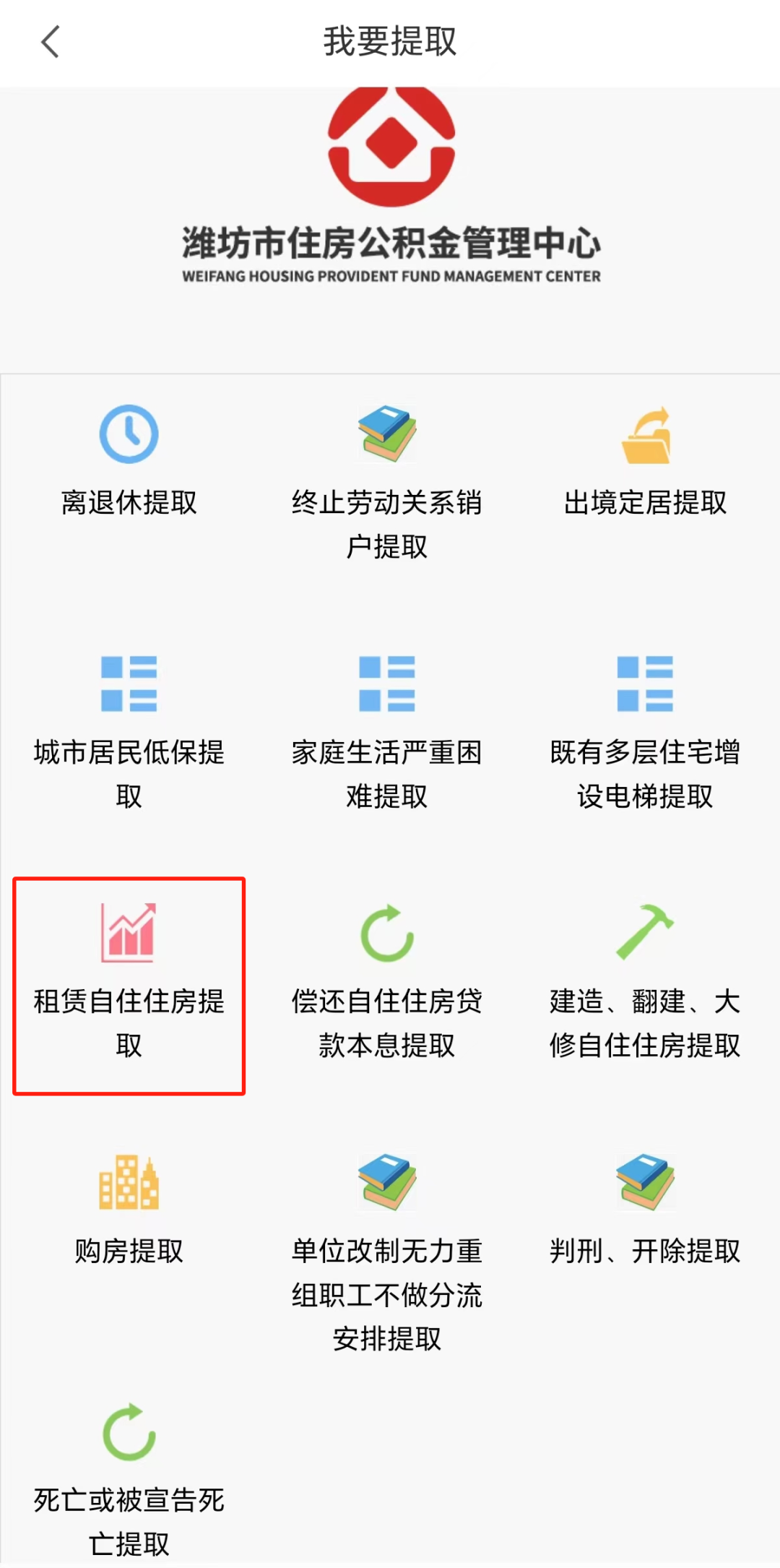This screenshot has width=780, height=1568.
Task: Tap 单位改制无力重组职工不做分流安排提取
Action: click(x=387, y=1250)
